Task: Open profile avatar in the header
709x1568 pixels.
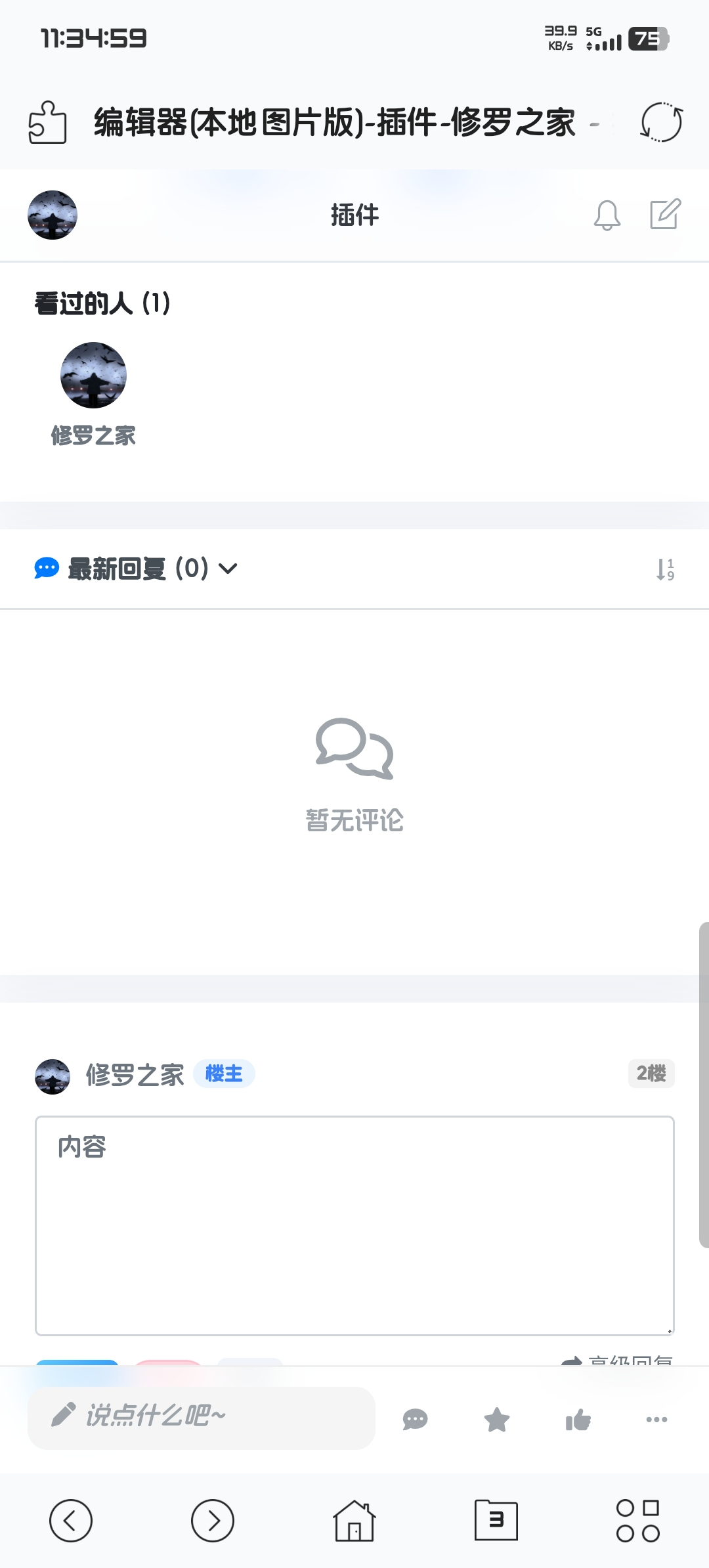Action: click(53, 215)
